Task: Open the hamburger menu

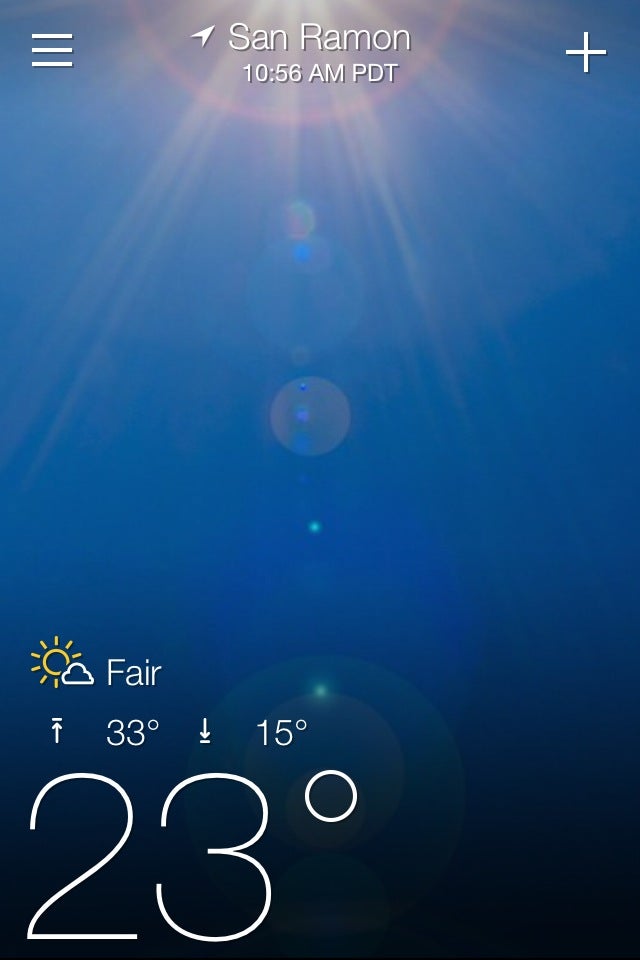Action: point(52,50)
